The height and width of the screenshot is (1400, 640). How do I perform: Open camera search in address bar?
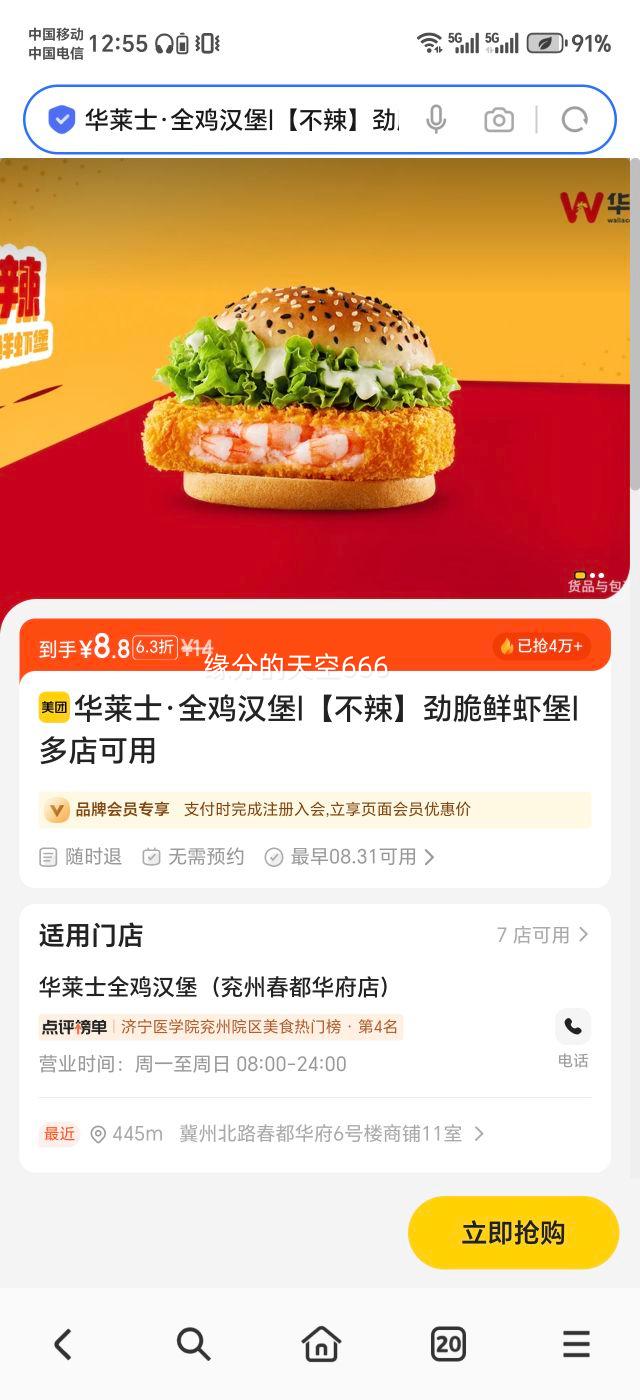tap(498, 121)
